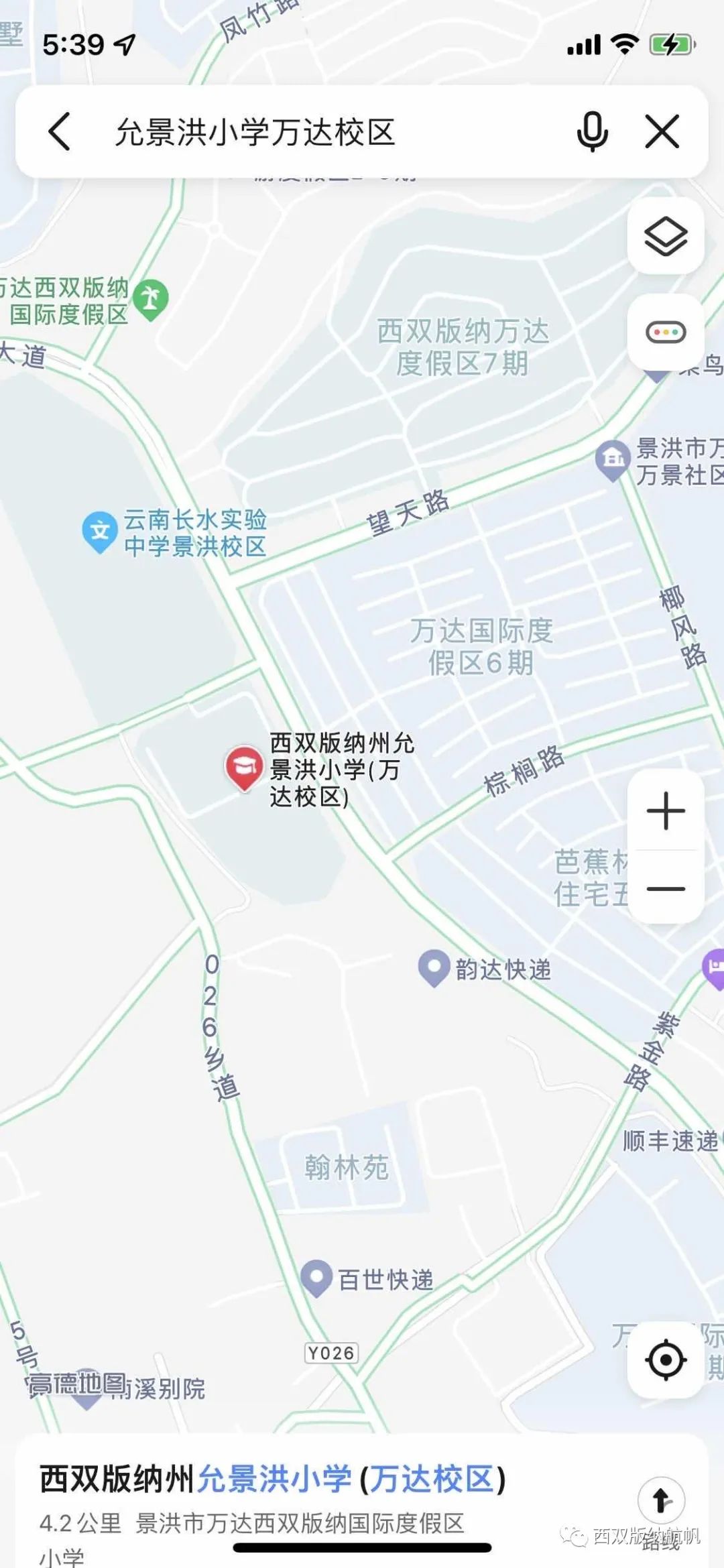Viewport: 724px width, 1568px height.
Task: Select the 韵达快递 map marker
Action: 434,968
